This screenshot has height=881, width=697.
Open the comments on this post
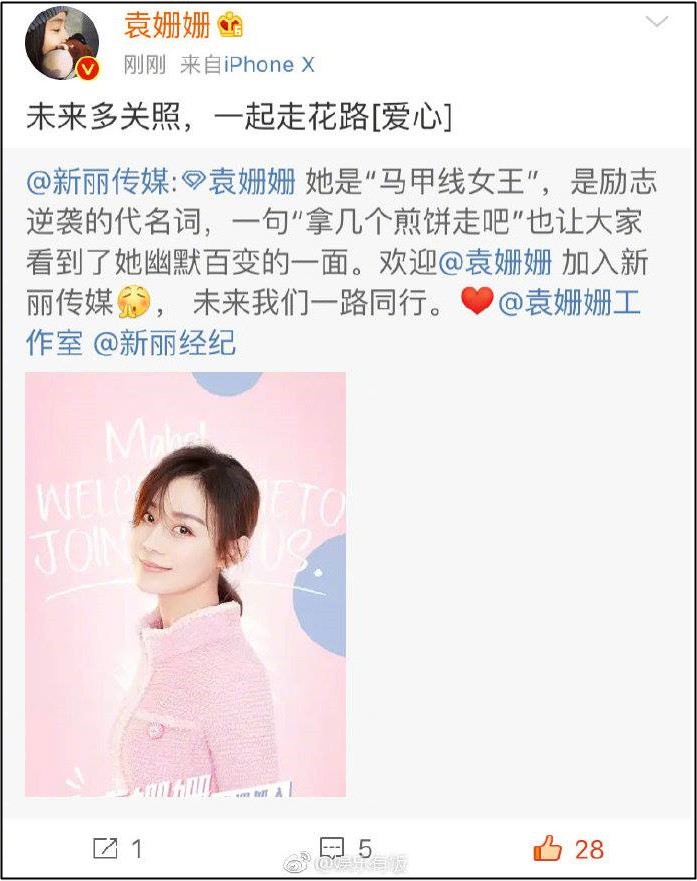pyautogui.click(x=347, y=849)
